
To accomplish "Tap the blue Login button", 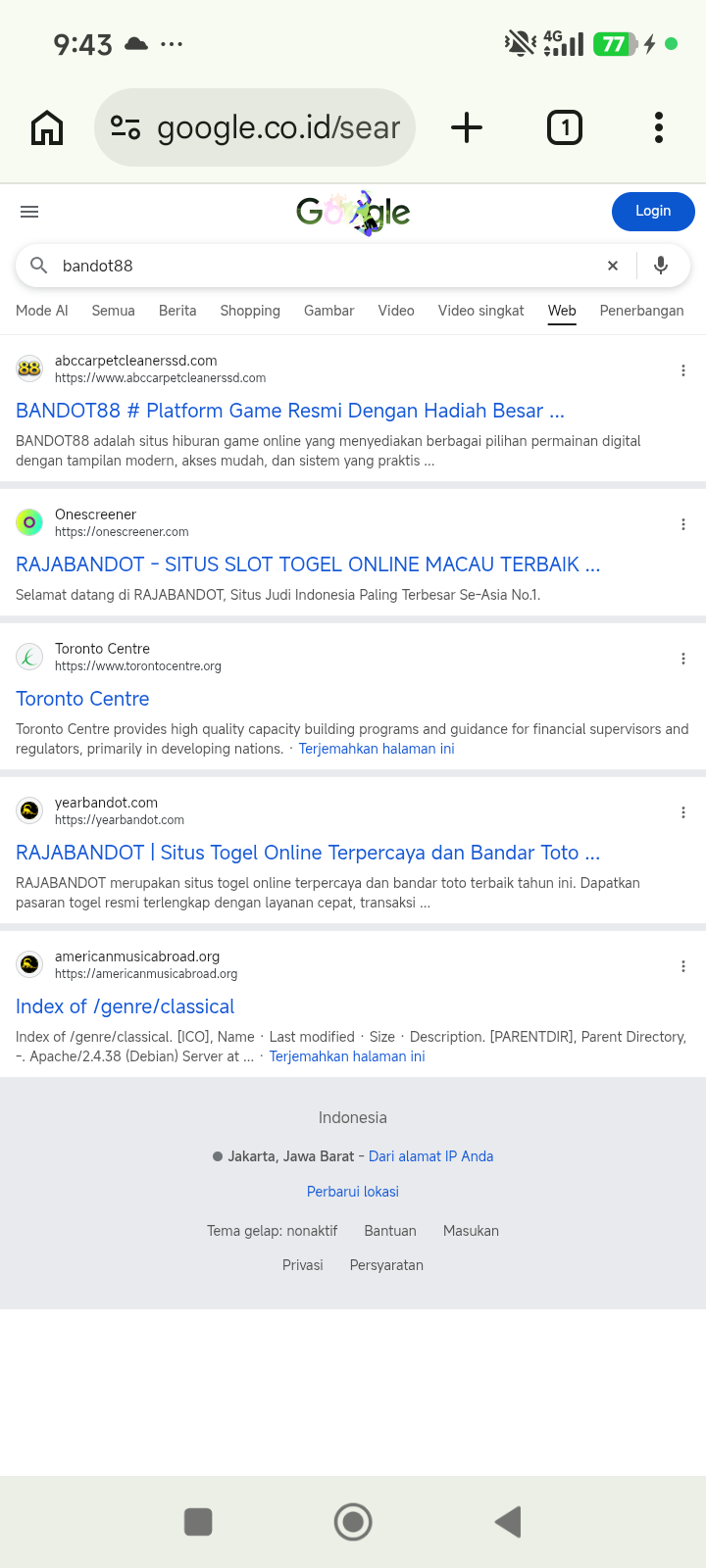I will (653, 212).
